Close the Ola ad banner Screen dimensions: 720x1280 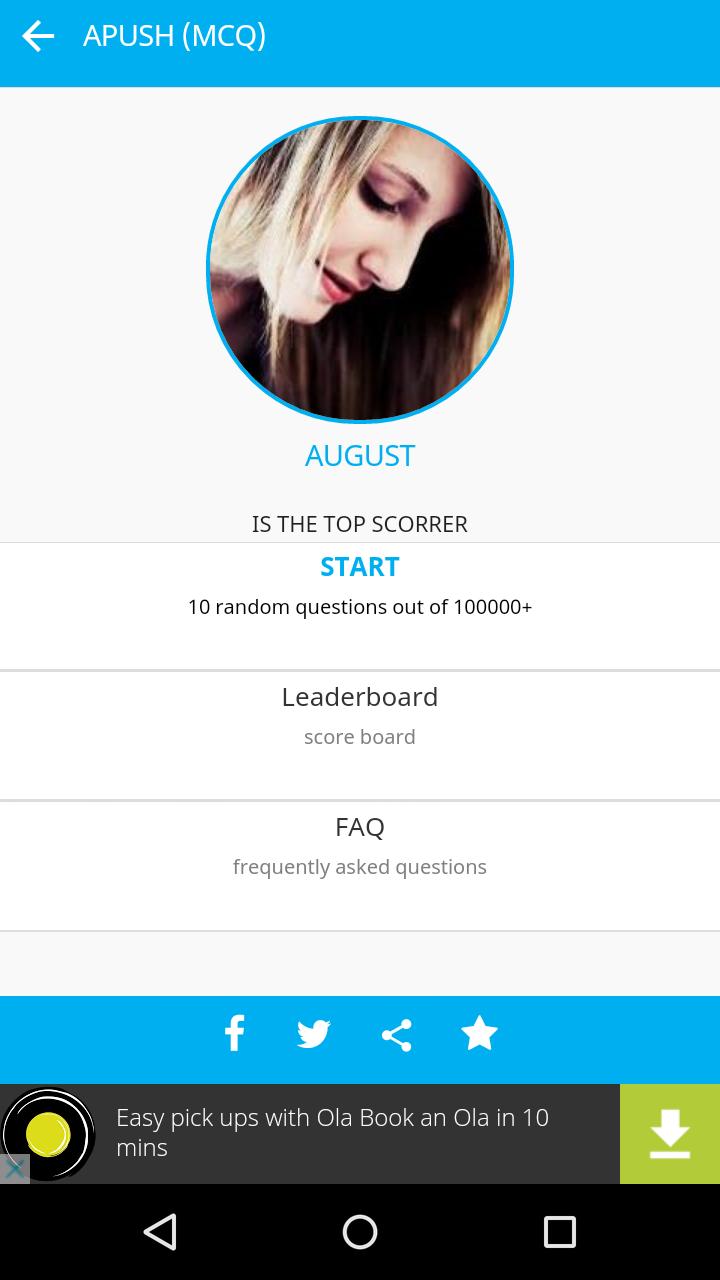tap(14, 1168)
